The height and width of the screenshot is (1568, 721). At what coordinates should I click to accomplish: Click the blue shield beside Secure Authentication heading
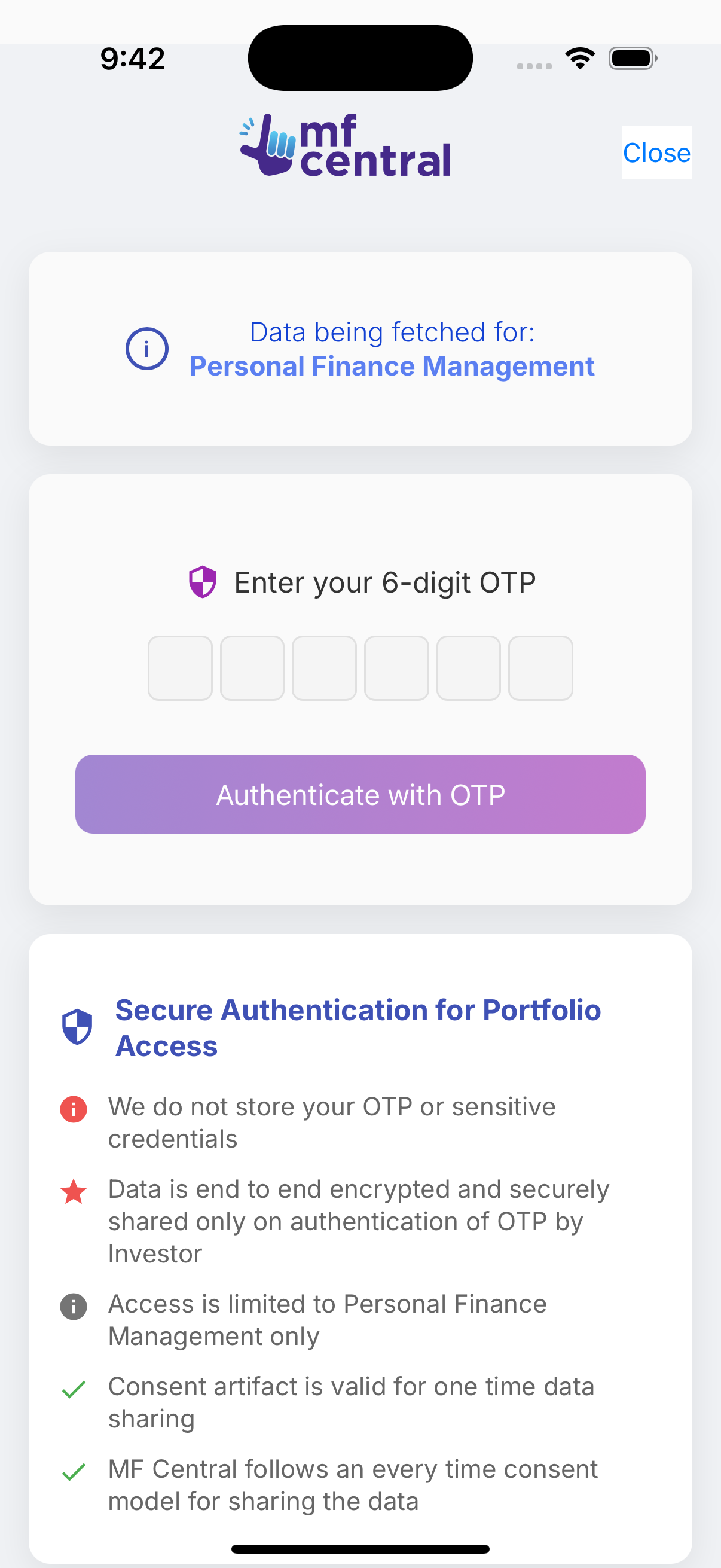pos(78,1026)
